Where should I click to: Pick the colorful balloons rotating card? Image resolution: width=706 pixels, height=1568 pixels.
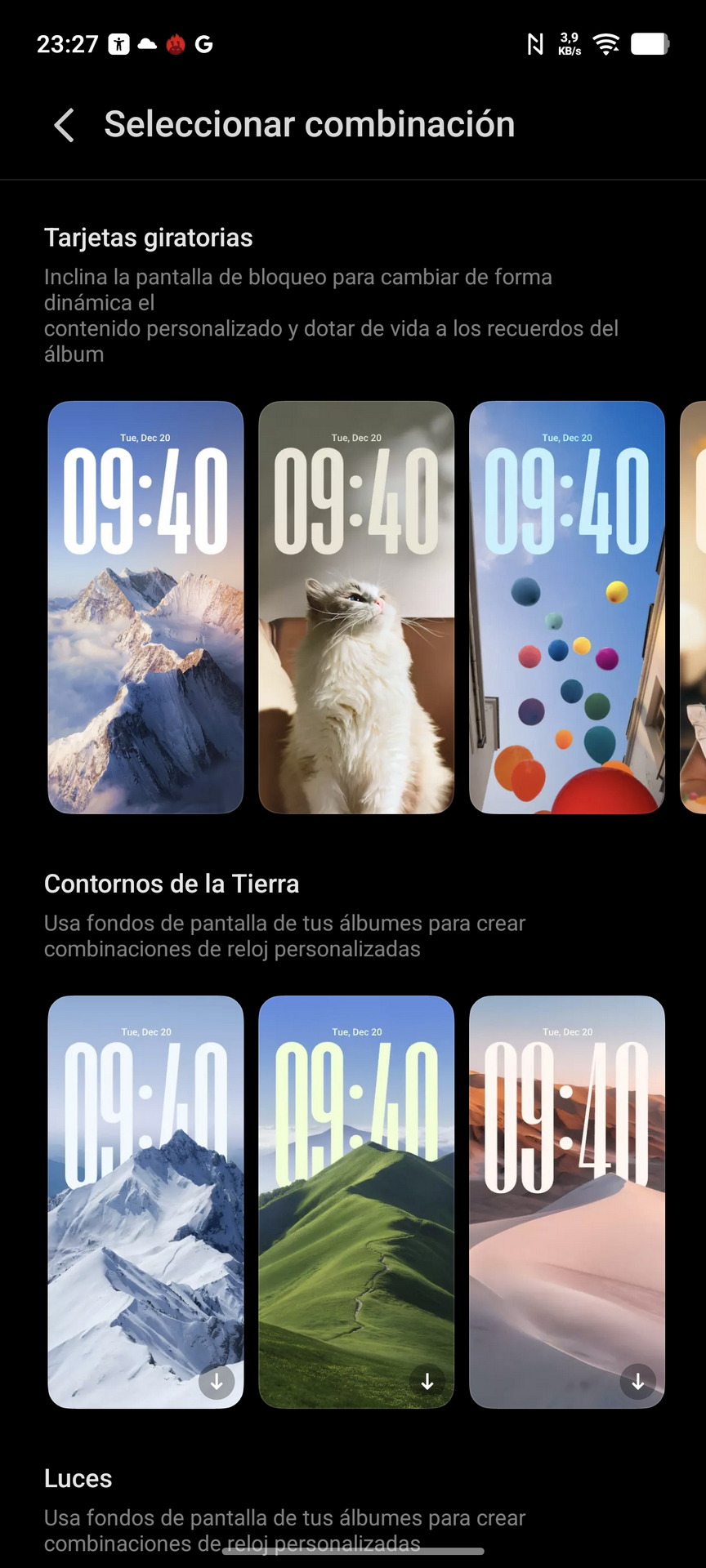coord(567,607)
